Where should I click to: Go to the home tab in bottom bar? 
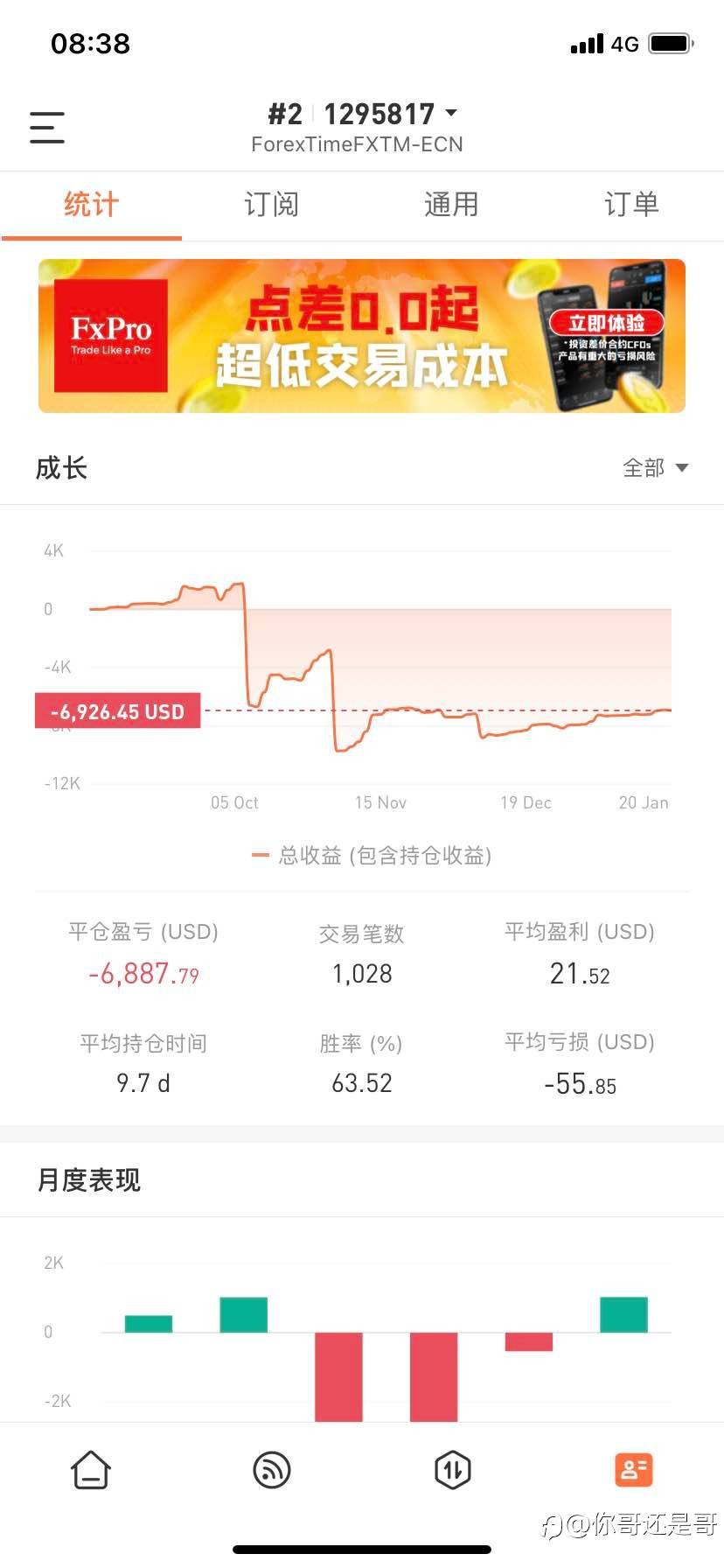pos(91,1470)
